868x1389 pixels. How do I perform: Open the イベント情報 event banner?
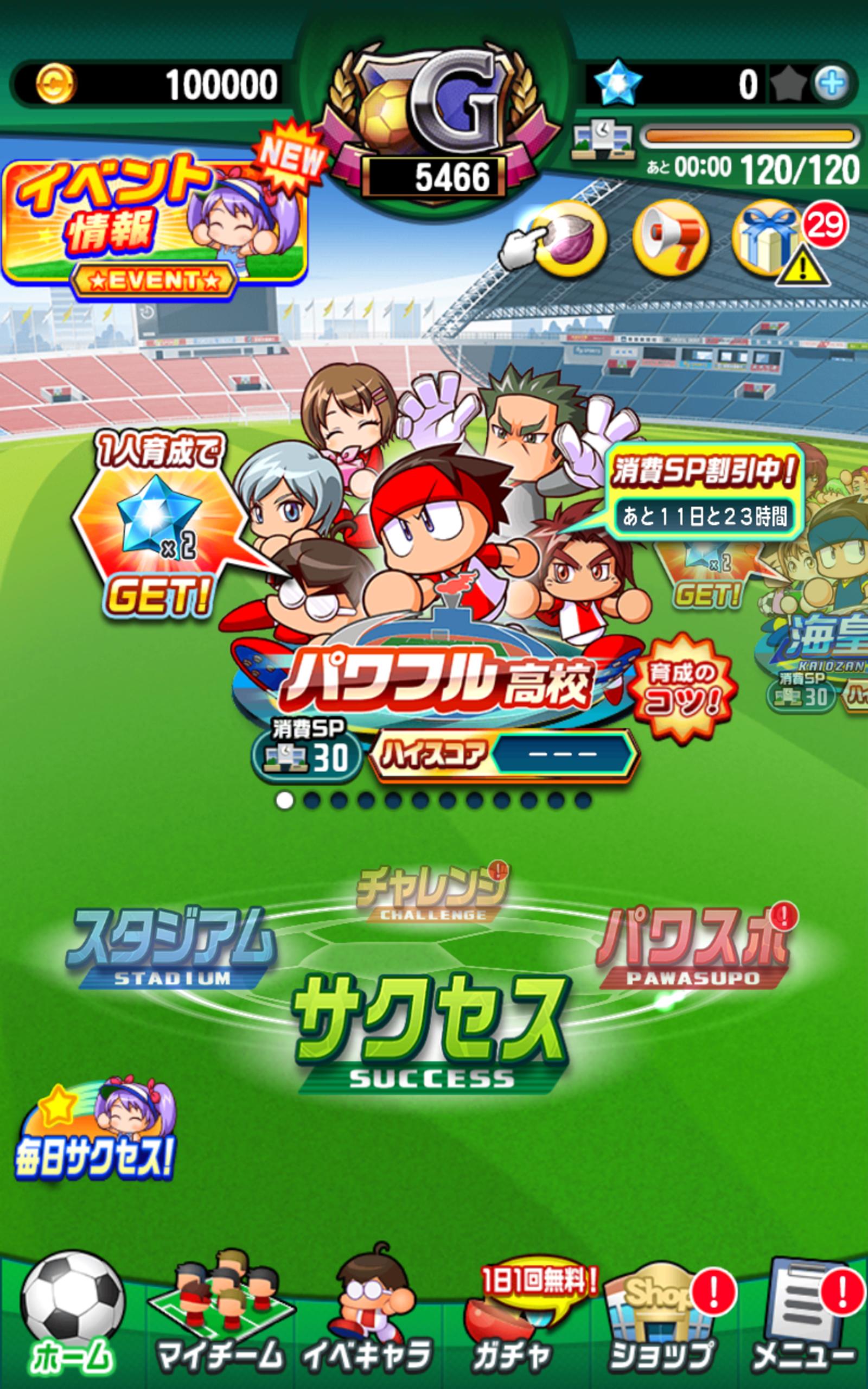(154, 228)
